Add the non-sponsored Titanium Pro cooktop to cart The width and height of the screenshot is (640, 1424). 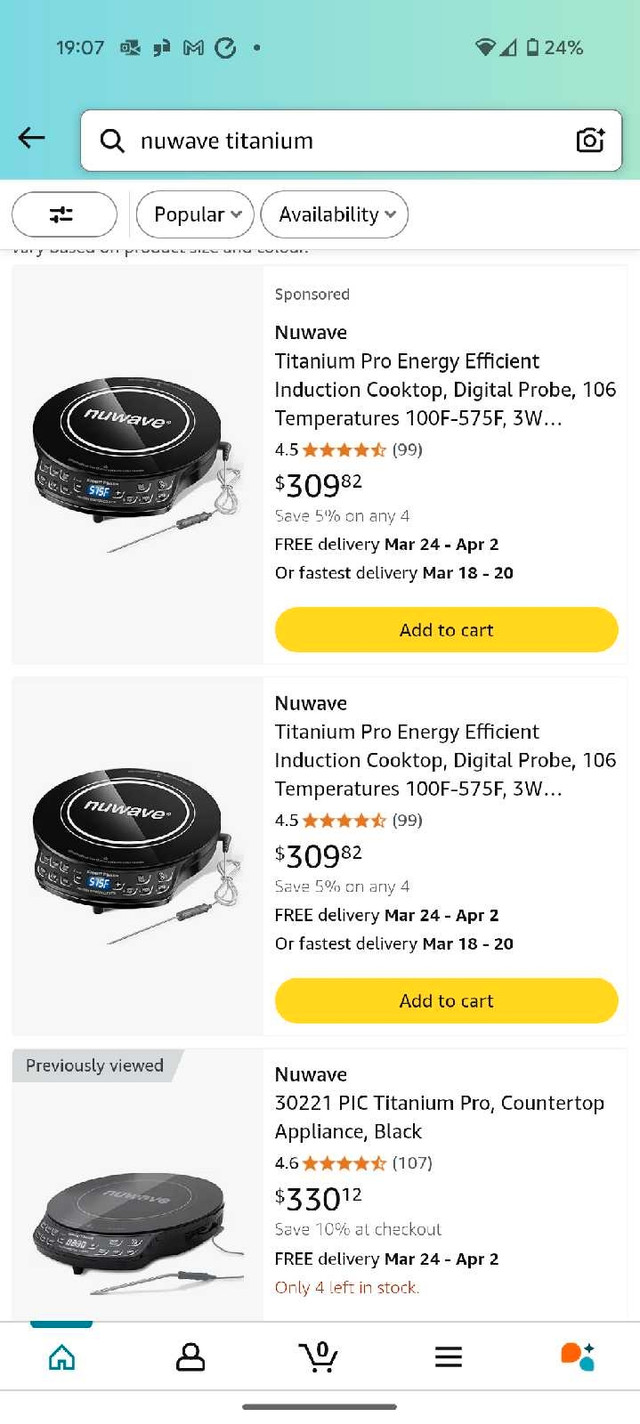pos(446,1001)
